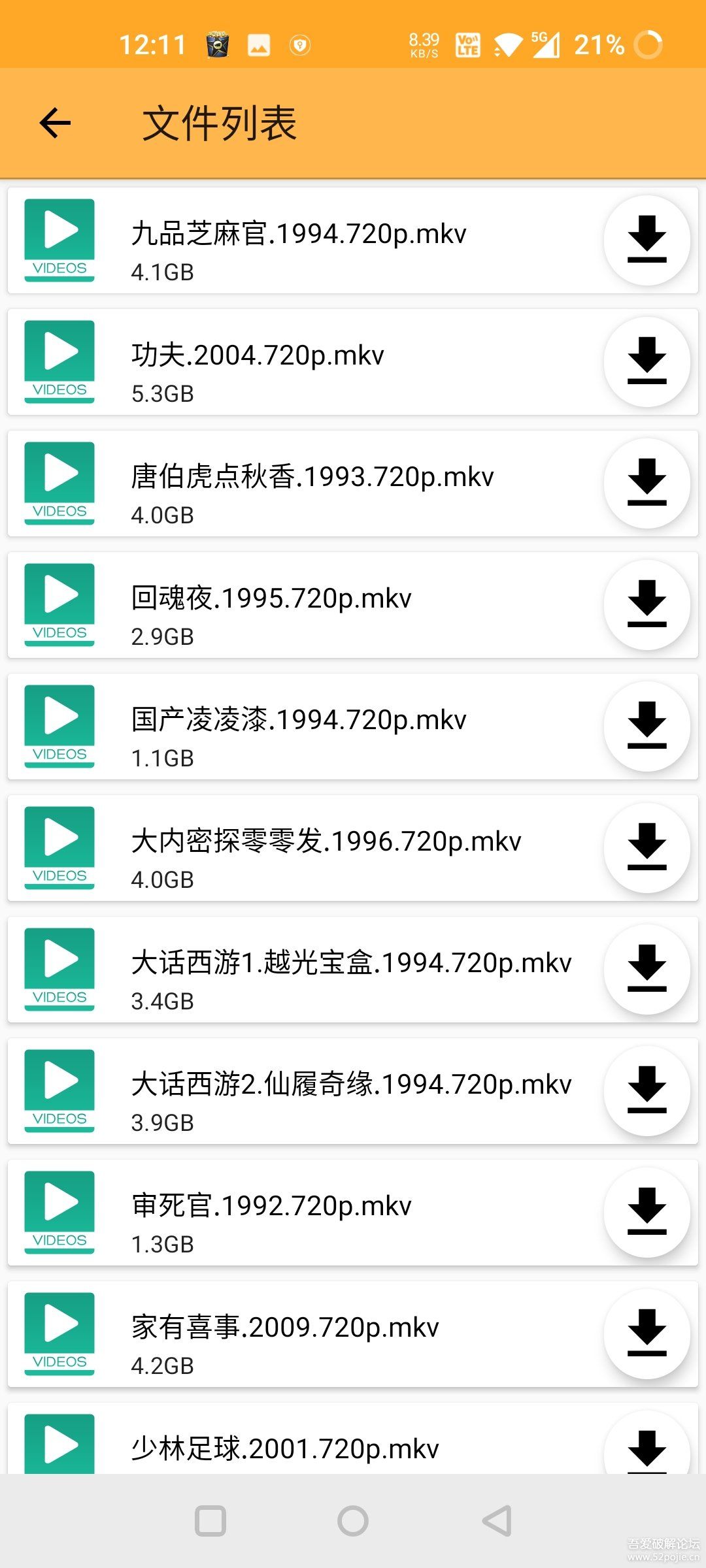The width and height of the screenshot is (706, 1568).
Task: Open the 少林足球.2001.720p.mkv row
Action: tap(285, 1448)
